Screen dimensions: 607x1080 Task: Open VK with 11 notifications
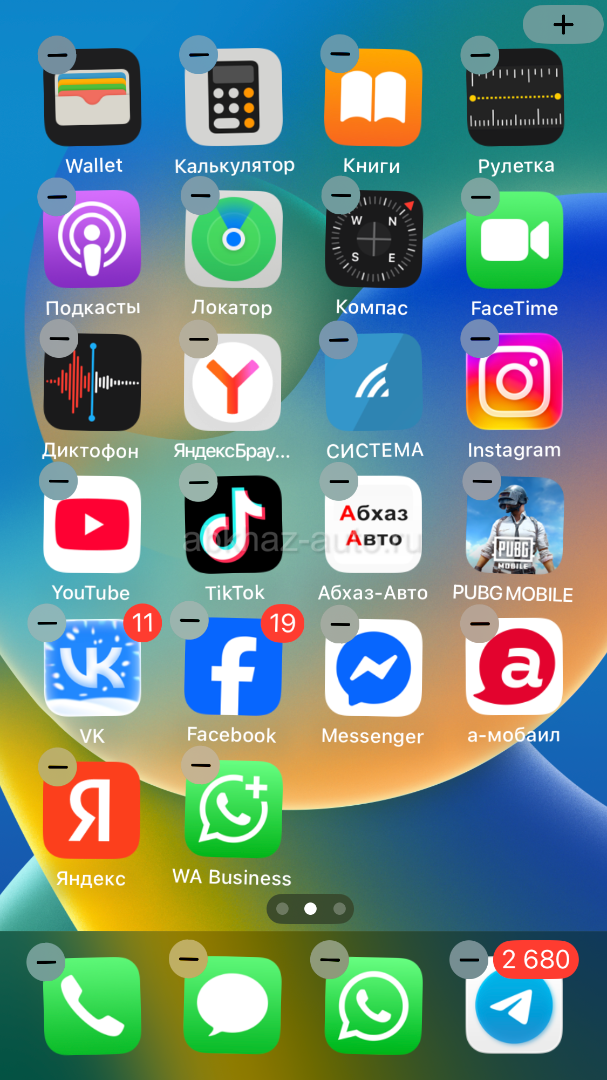(92, 666)
